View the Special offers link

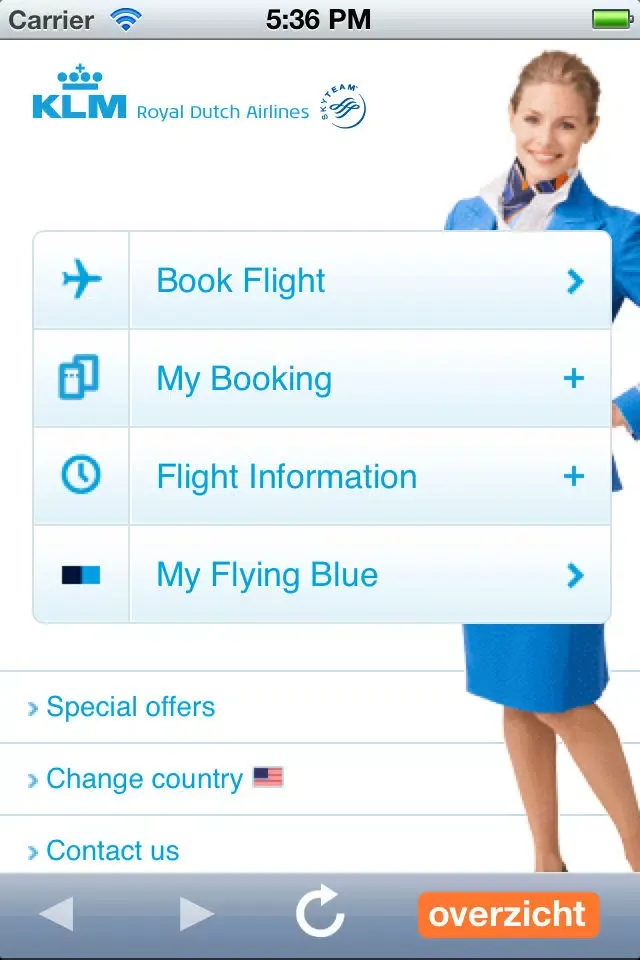(130, 707)
